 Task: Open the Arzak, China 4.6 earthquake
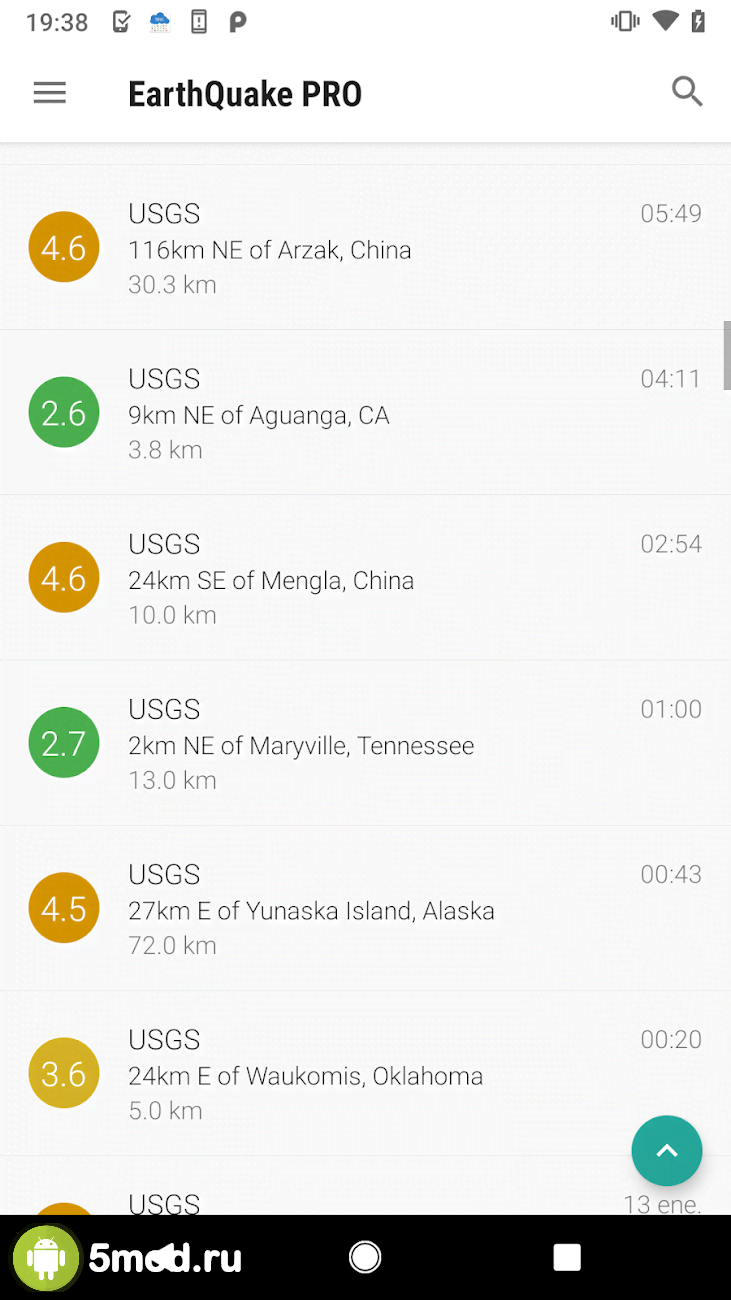click(365, 248)
